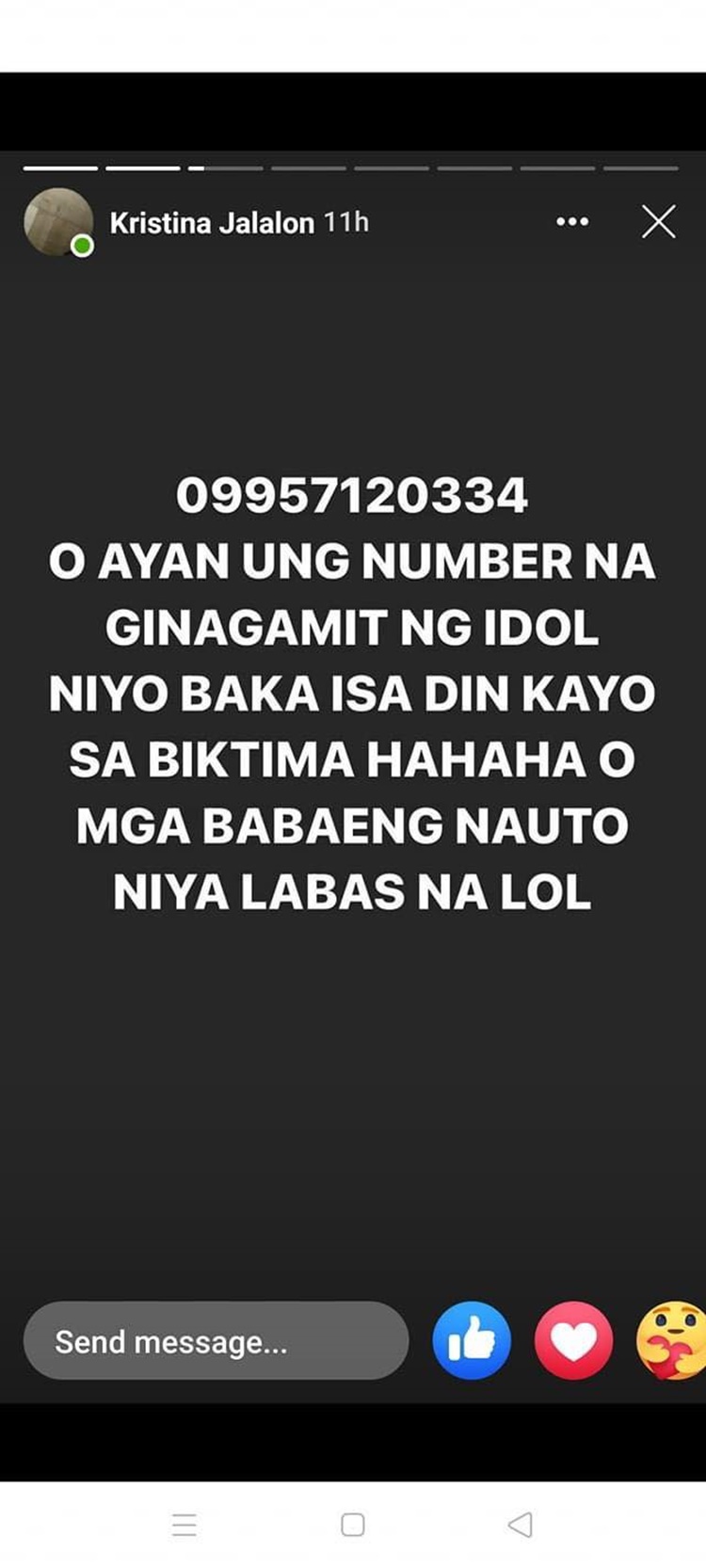This screenshot has width=706, height=1568.
Task: React with the red heart
Action: [573, 1340]
